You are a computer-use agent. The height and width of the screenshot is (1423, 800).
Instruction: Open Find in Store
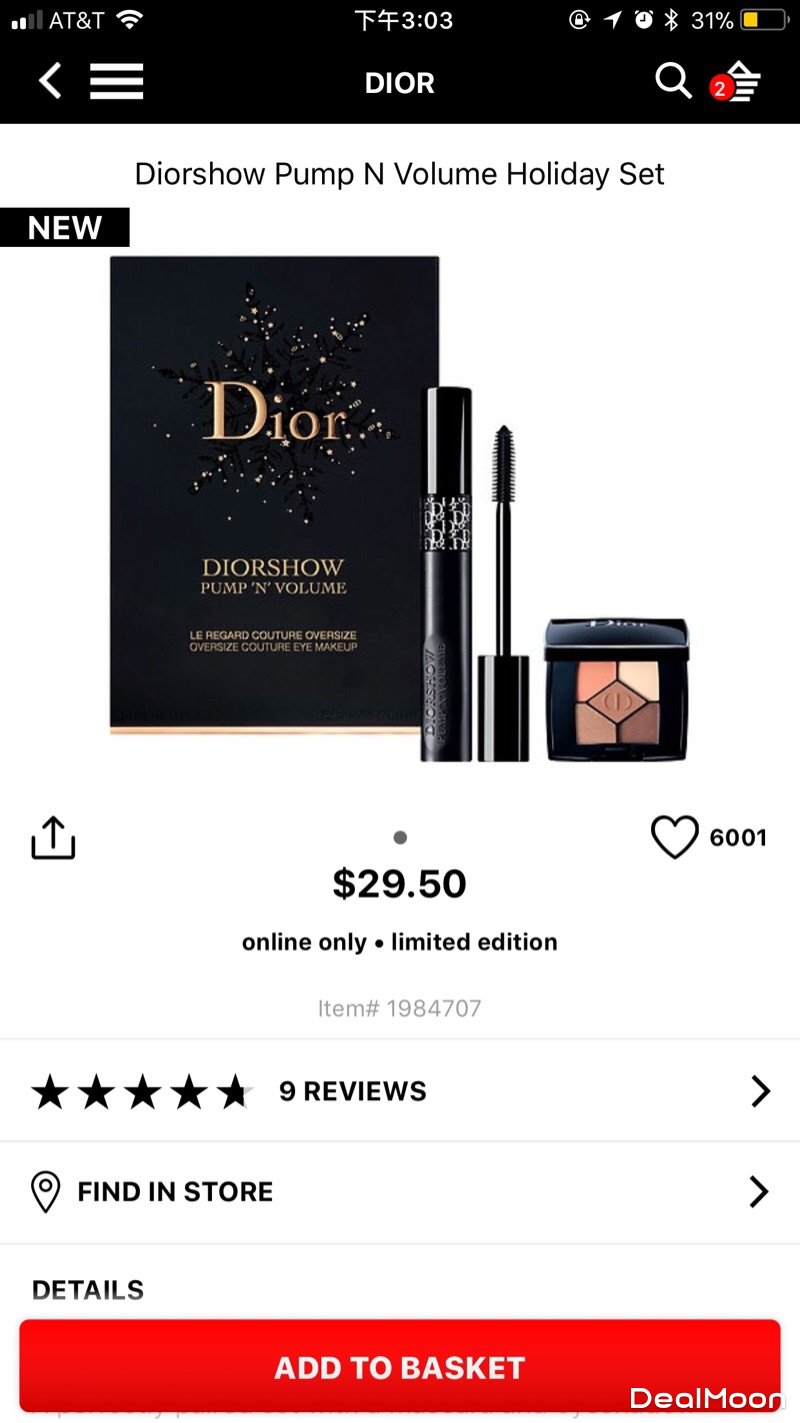(x=400, y=1192)
